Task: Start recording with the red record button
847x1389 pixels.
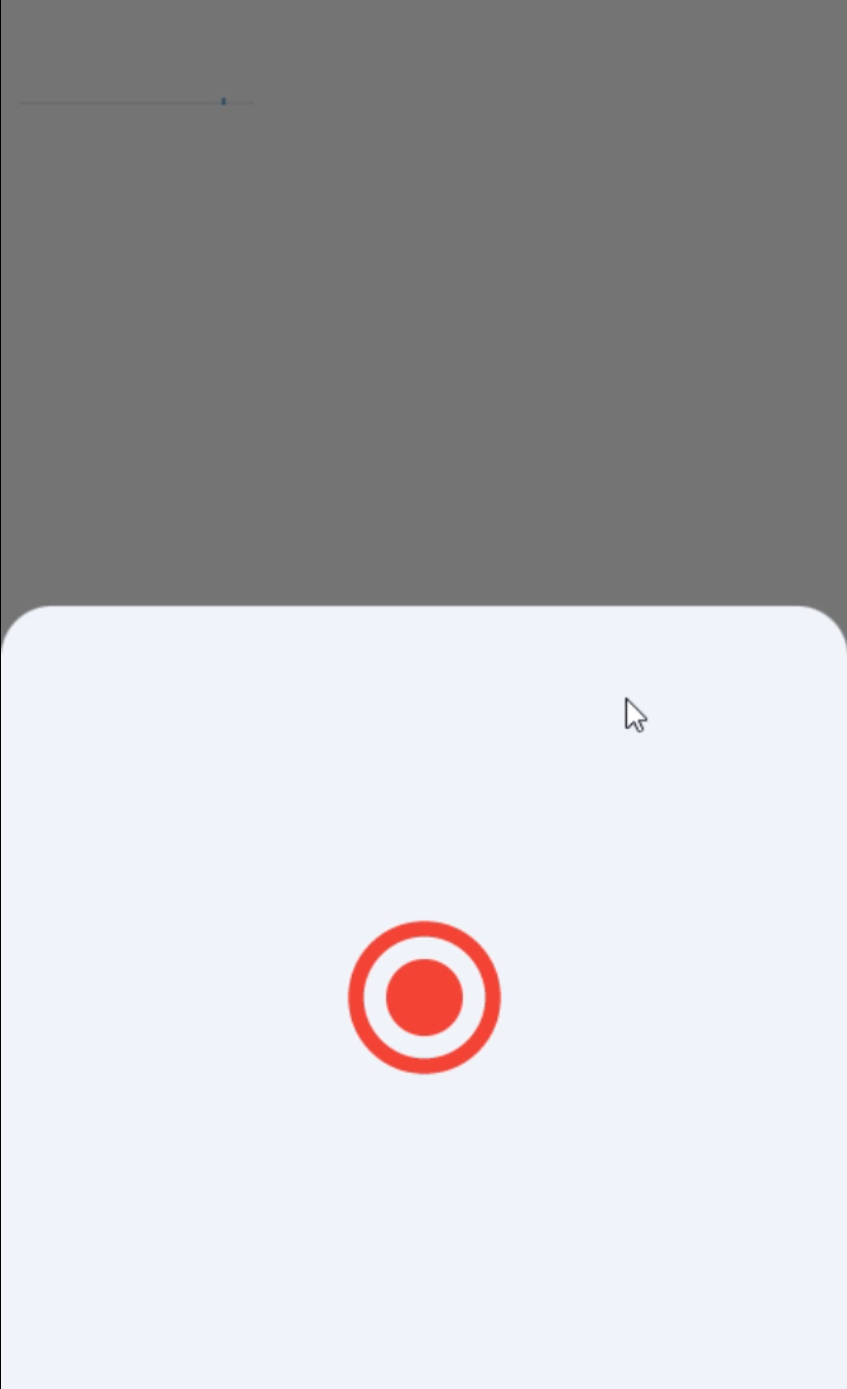Action: (424, 997)
